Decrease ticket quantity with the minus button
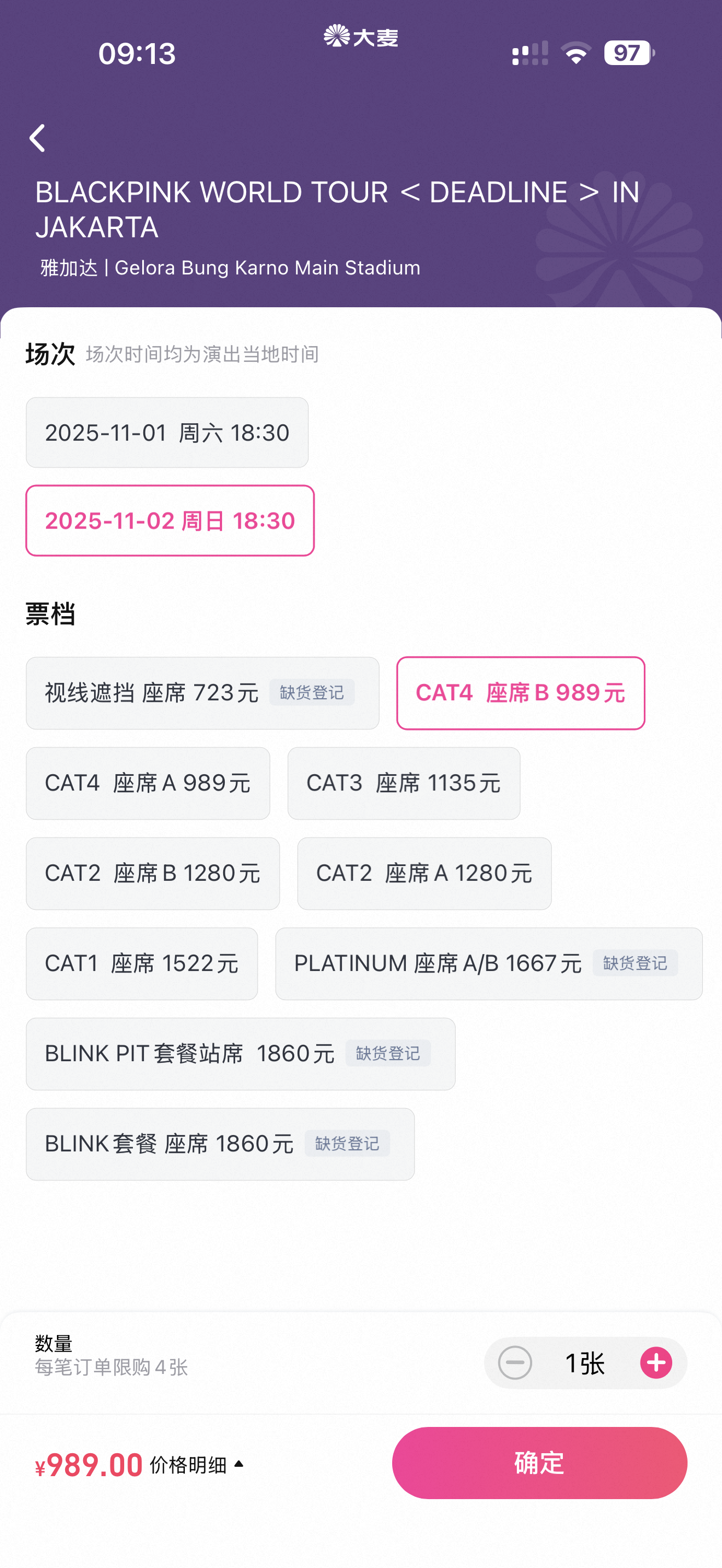Image resolution: width=722 pixels, height=1568 pixels. click(x=515, y=1362)
